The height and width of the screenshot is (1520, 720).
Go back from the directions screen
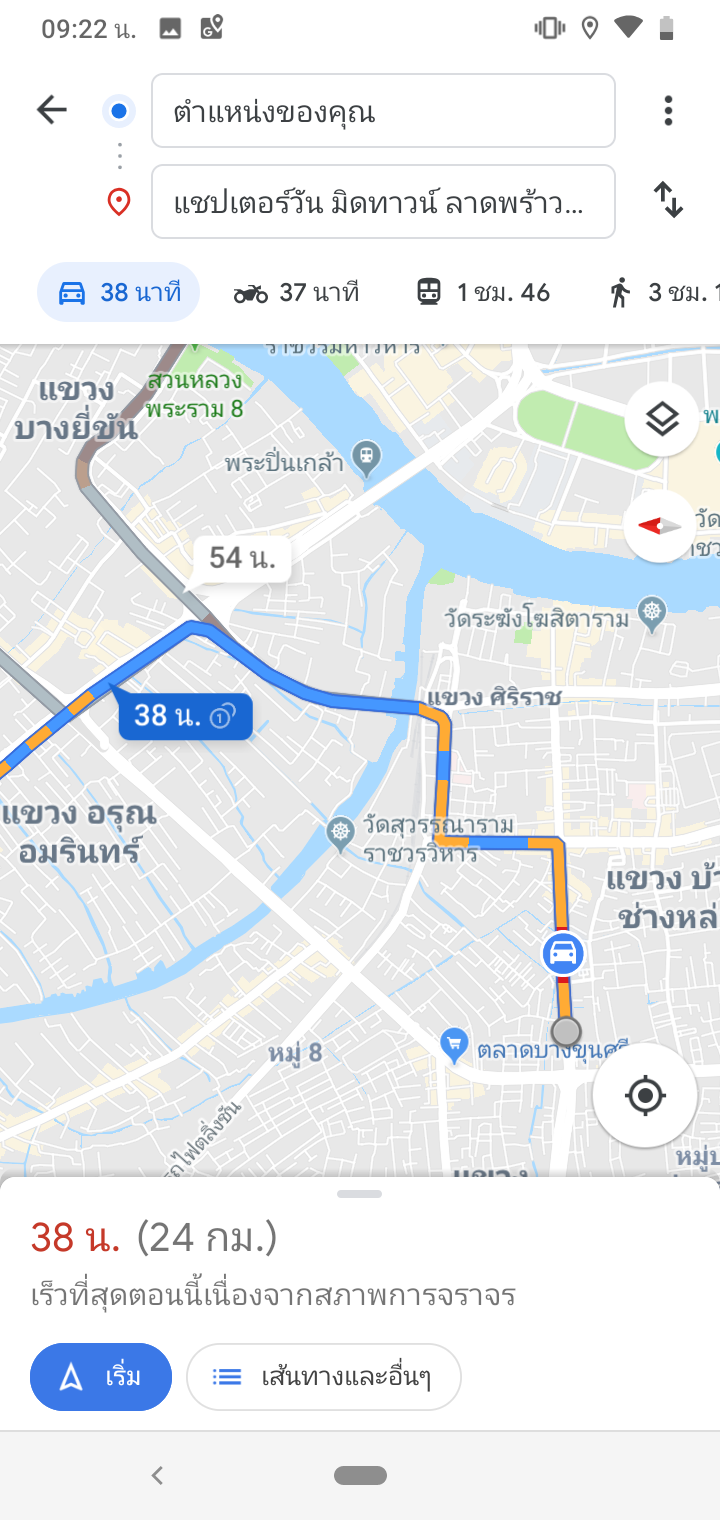[51, 110]
